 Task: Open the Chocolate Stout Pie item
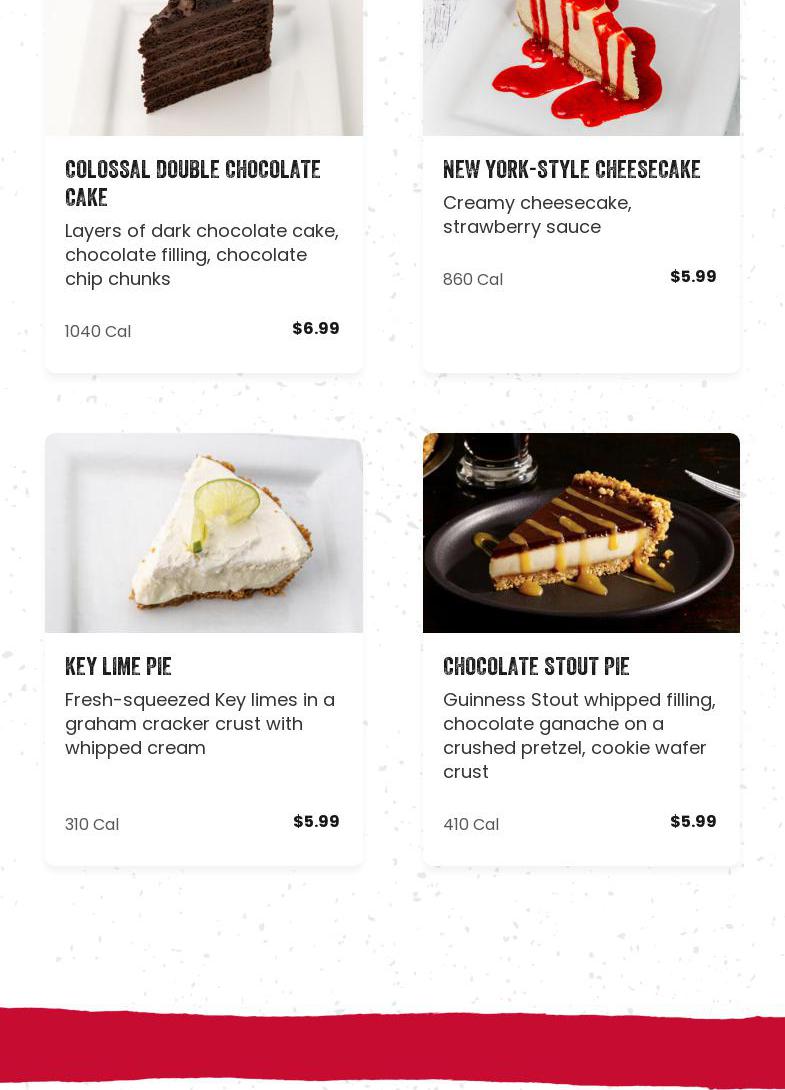tap(536, 667)
